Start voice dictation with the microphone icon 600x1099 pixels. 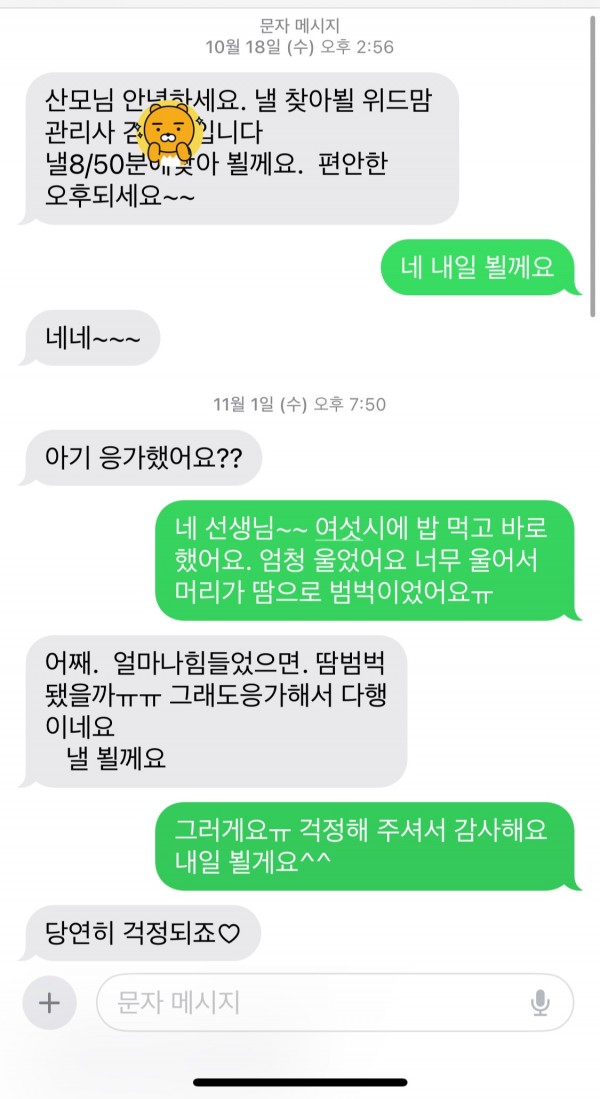click(x=541, y=1002)
